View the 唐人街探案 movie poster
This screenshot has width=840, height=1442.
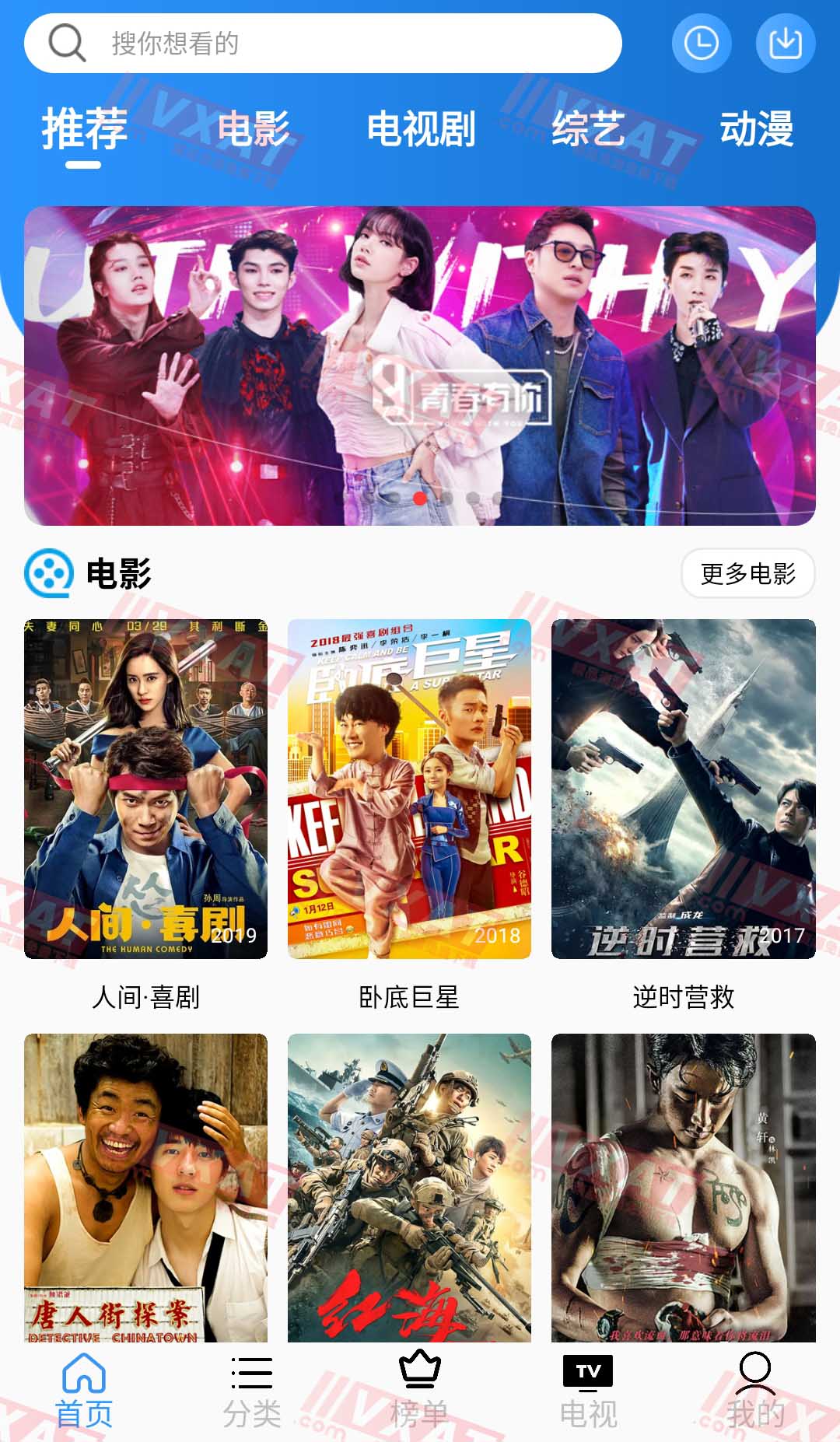pyautogui.click(x=145, y=1187)
